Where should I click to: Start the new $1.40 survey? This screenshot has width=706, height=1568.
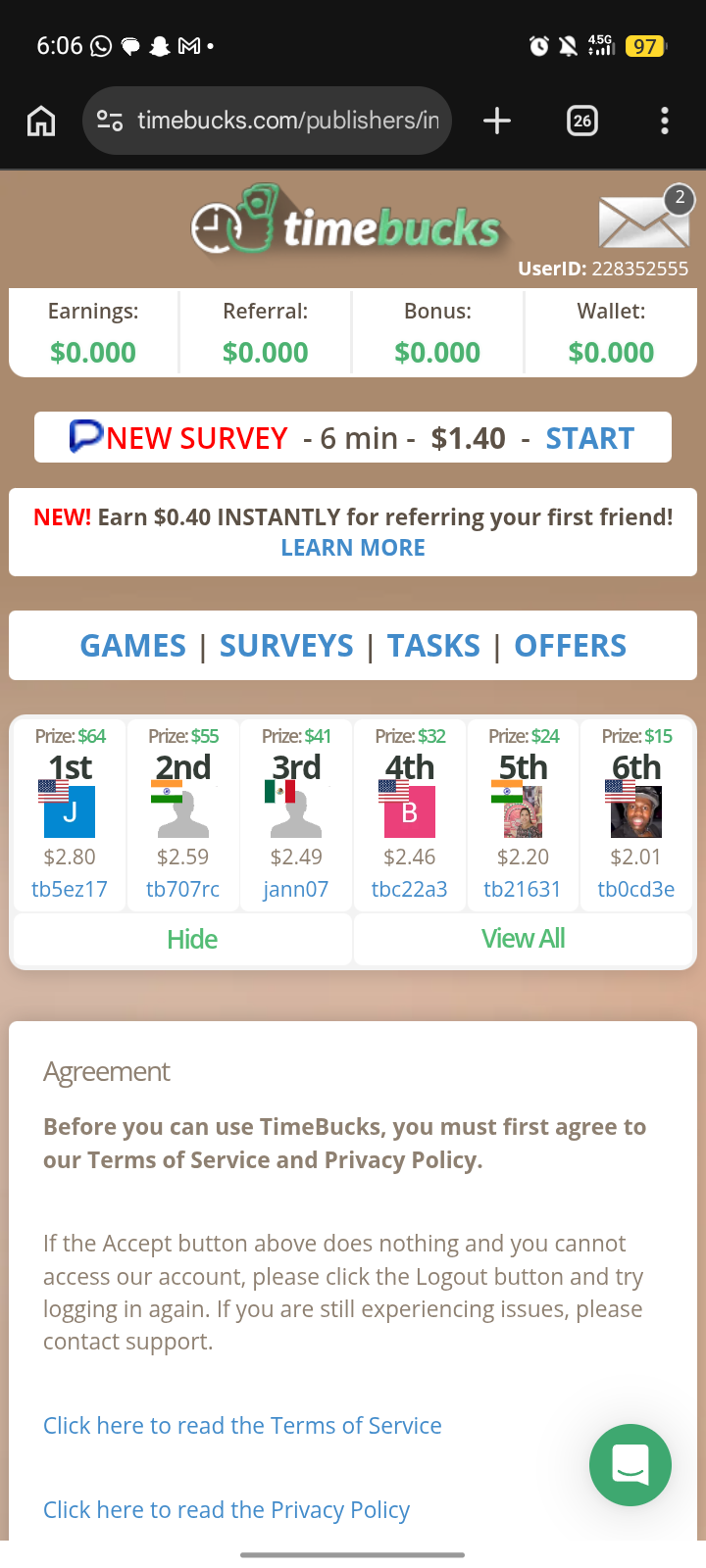coord(589,438)
